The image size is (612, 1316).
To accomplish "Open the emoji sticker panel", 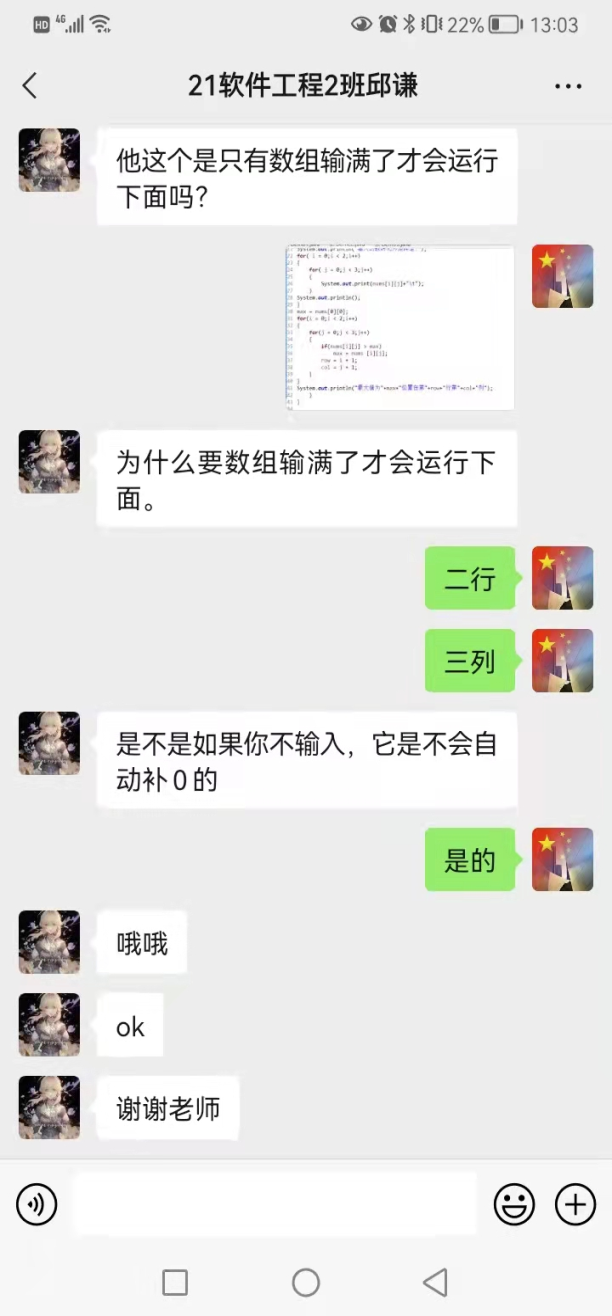I will pos(514,1205).
